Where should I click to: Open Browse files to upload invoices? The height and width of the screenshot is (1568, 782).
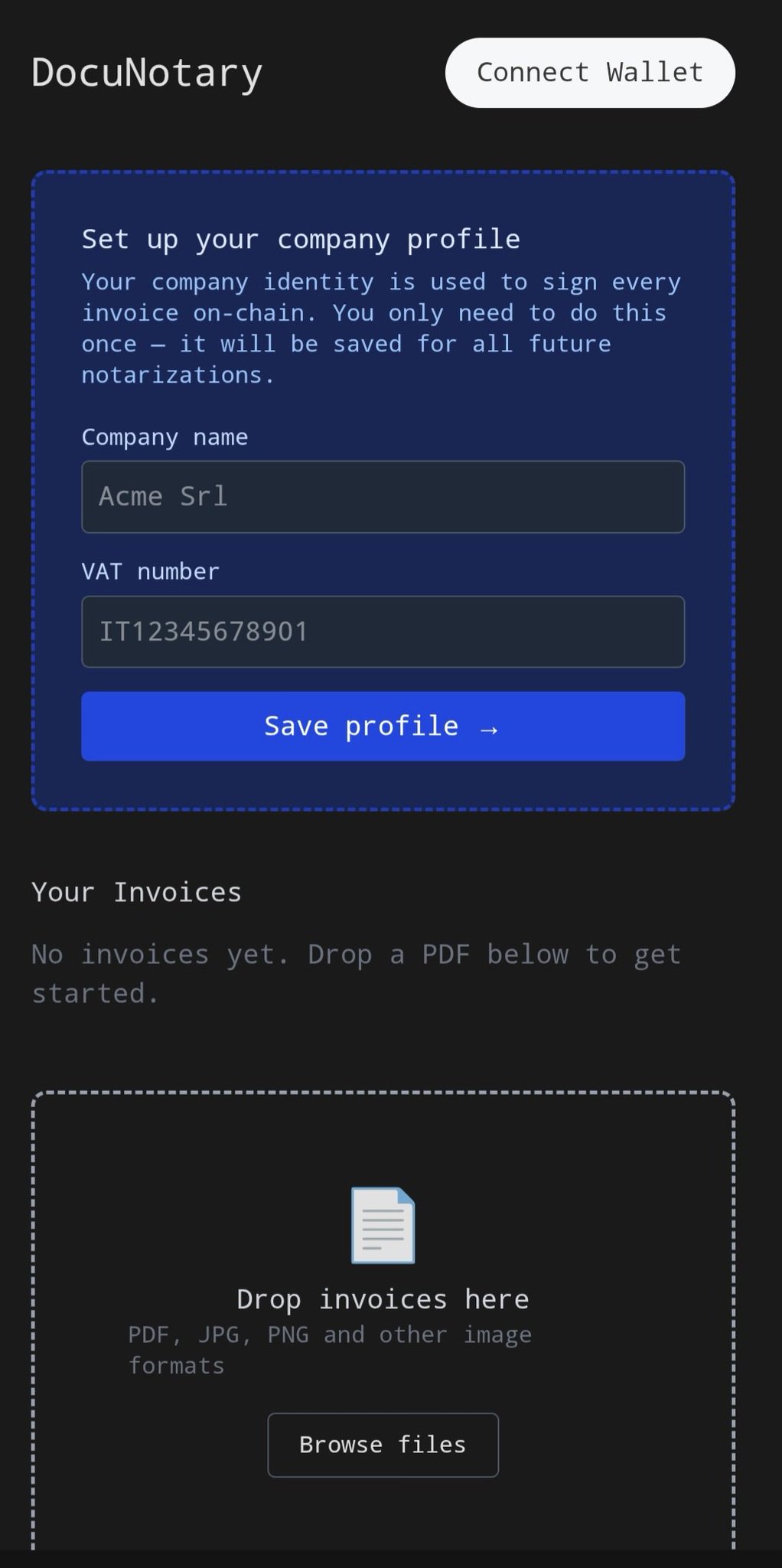pos(383,1445)
